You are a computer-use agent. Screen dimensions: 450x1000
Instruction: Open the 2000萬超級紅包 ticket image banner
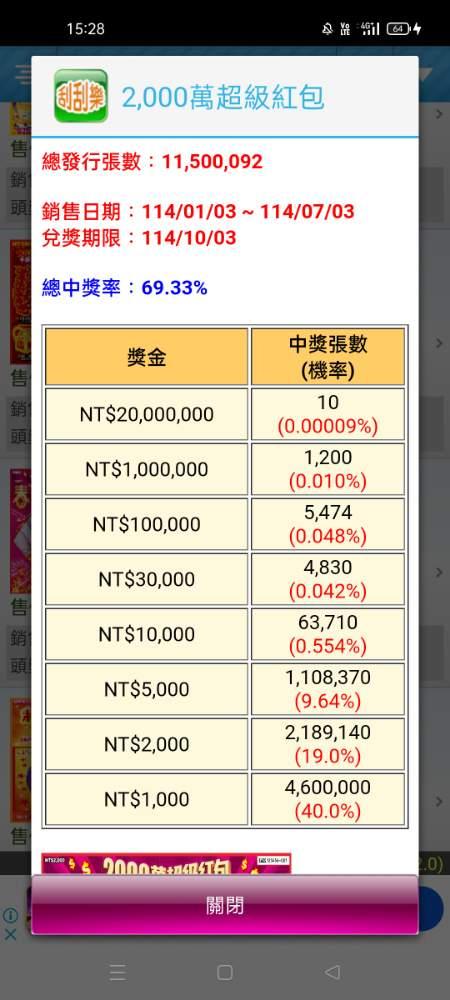pos(166,864)
